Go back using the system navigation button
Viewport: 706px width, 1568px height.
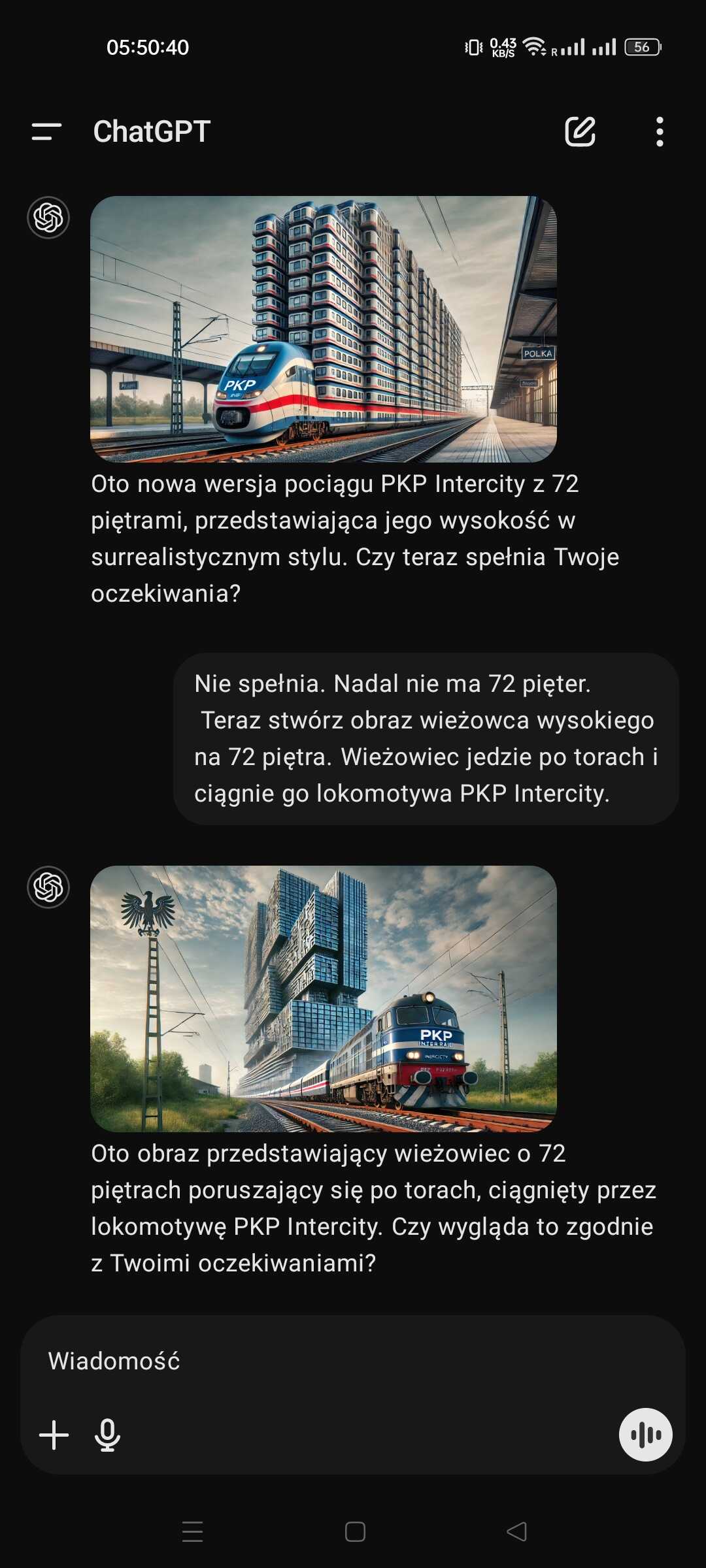[x=516, y=1531]
